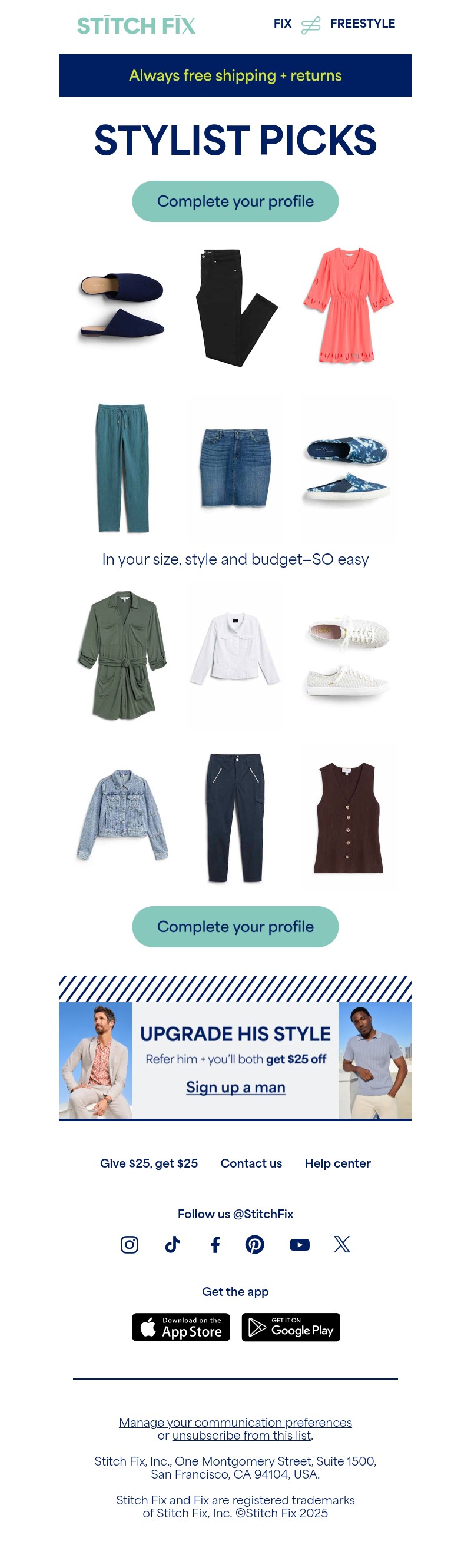Unsubscribe from this list
This screenshot has width=471, height=1568.
(241, 1436)
